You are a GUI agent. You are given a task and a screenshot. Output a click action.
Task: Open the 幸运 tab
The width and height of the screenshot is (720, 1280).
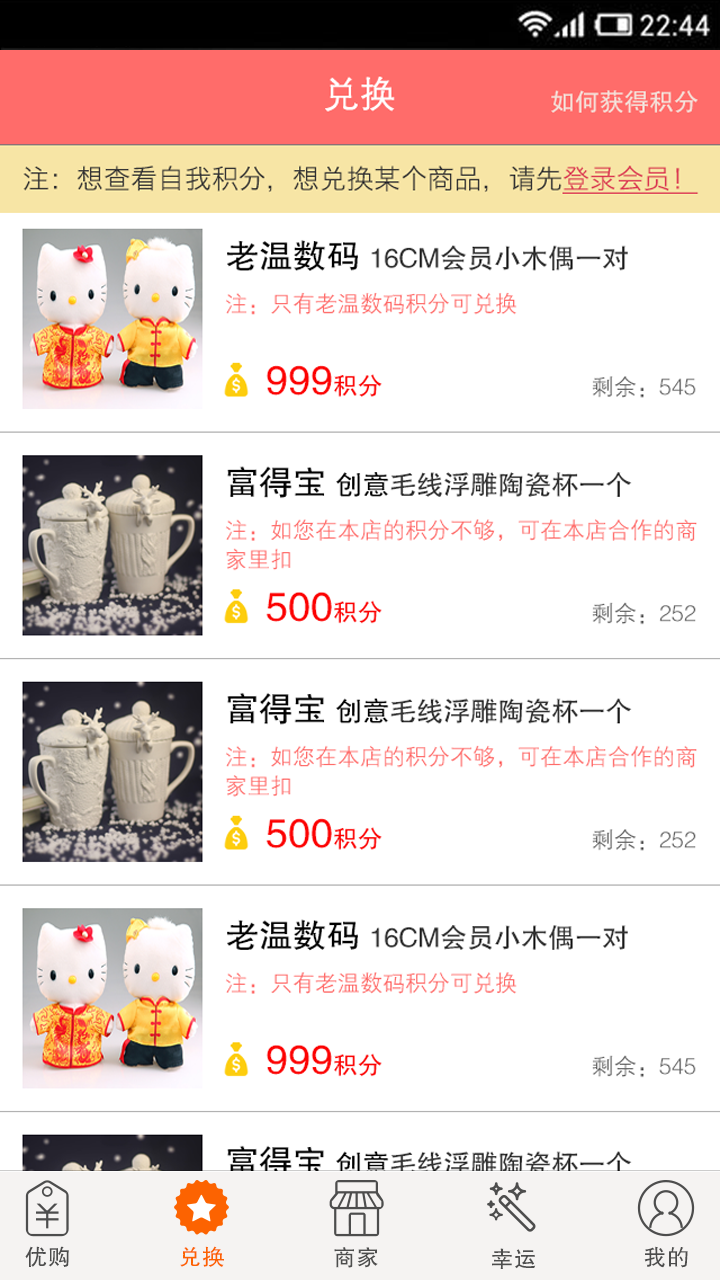(x=513, y=1224)
